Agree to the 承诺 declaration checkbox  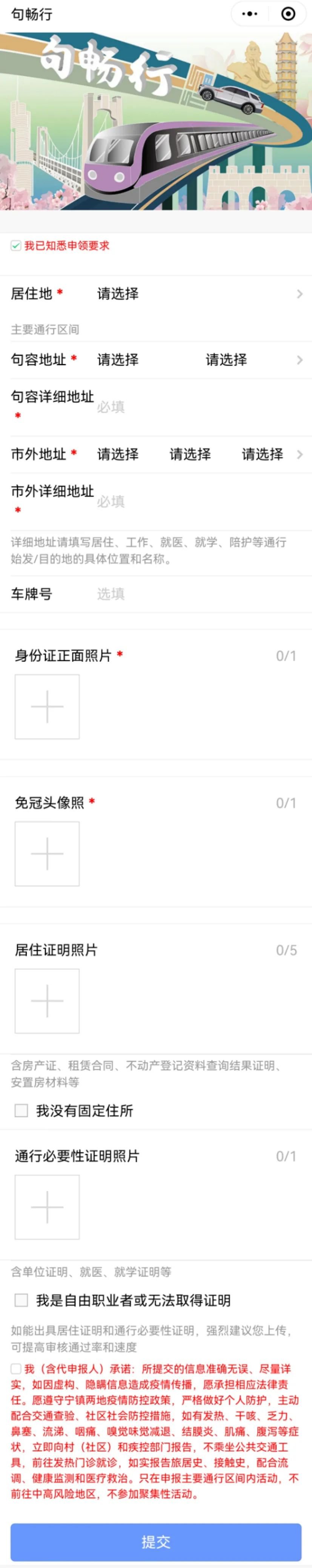17,1369
